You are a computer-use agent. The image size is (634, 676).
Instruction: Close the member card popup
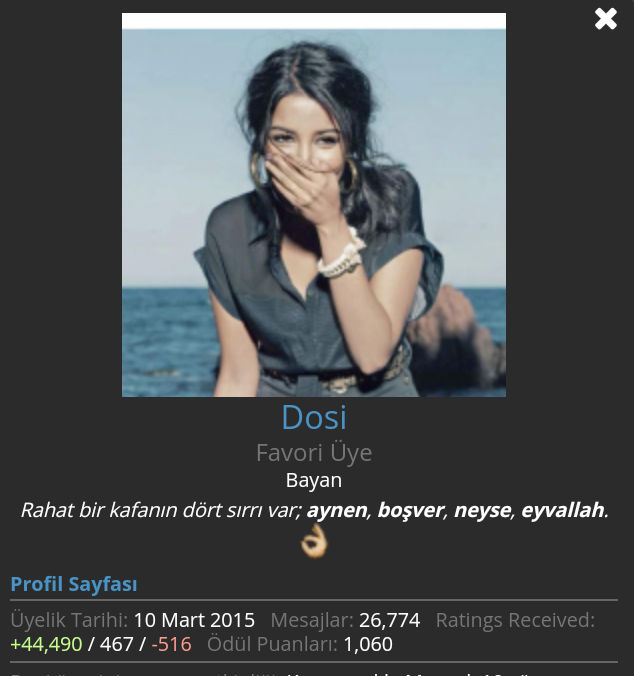point(605,19)
